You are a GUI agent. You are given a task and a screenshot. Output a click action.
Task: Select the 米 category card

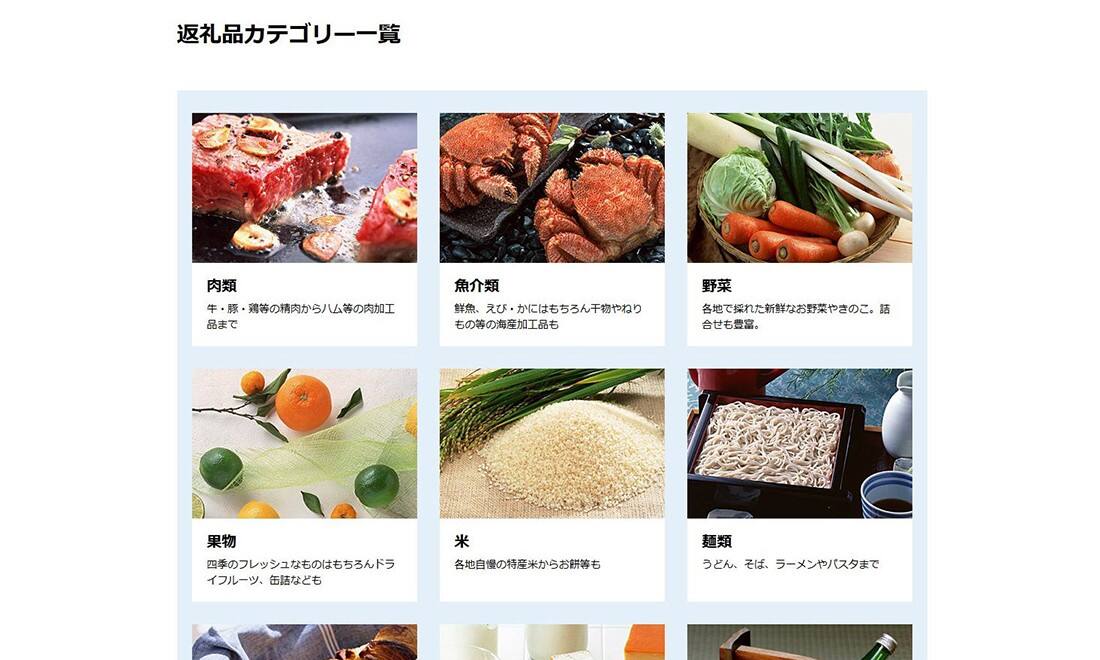coord(552,485)
